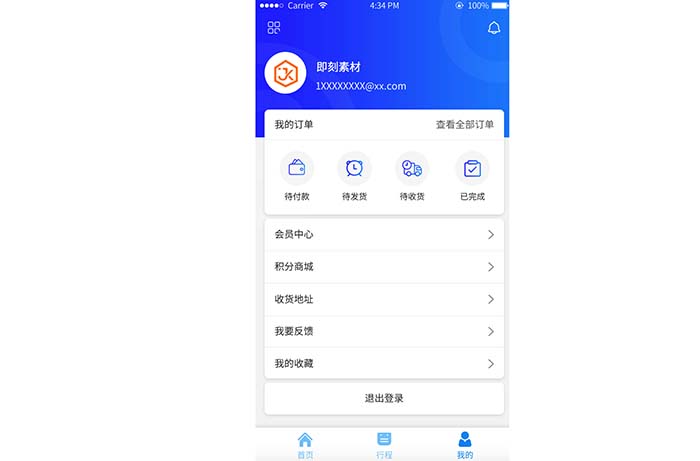Tap the scan grid icon

pos(274,28)
